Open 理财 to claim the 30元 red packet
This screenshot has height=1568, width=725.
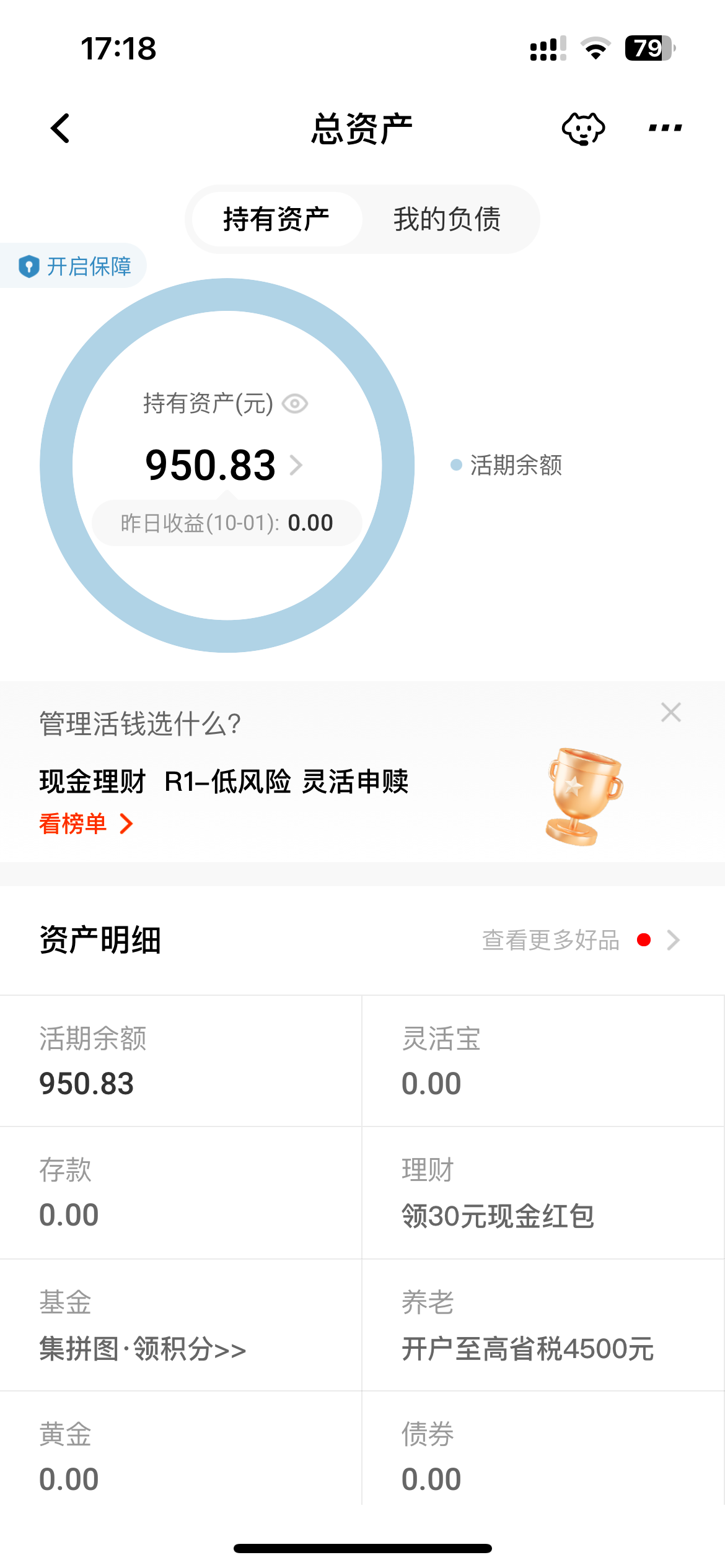click(x=543, y=1192)
